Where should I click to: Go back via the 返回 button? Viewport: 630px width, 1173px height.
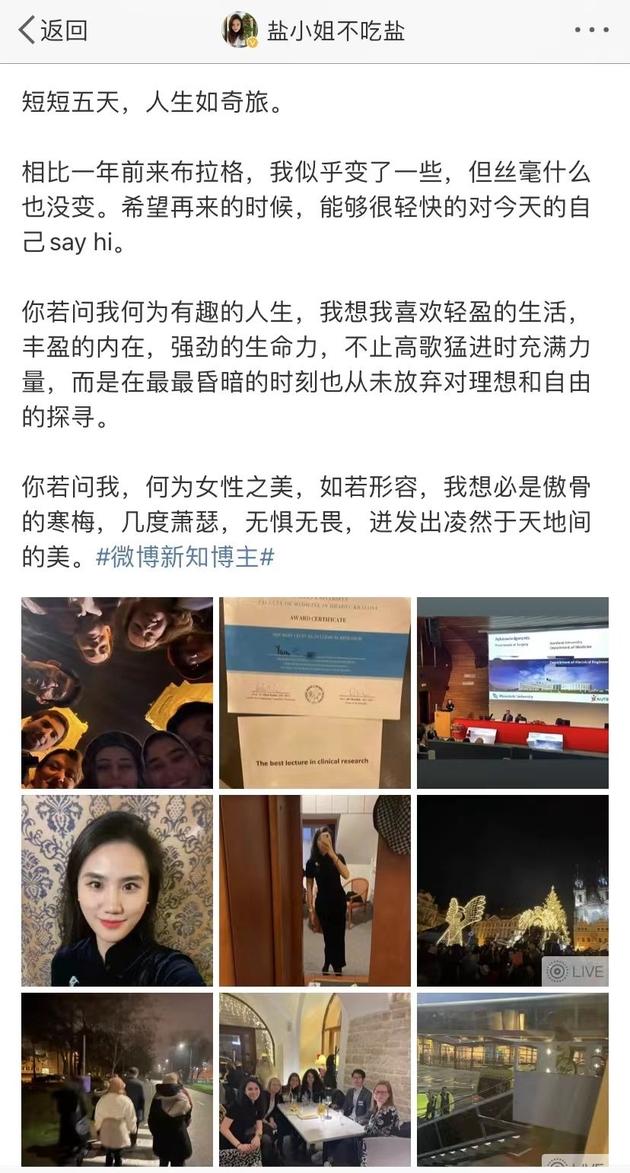53,31
